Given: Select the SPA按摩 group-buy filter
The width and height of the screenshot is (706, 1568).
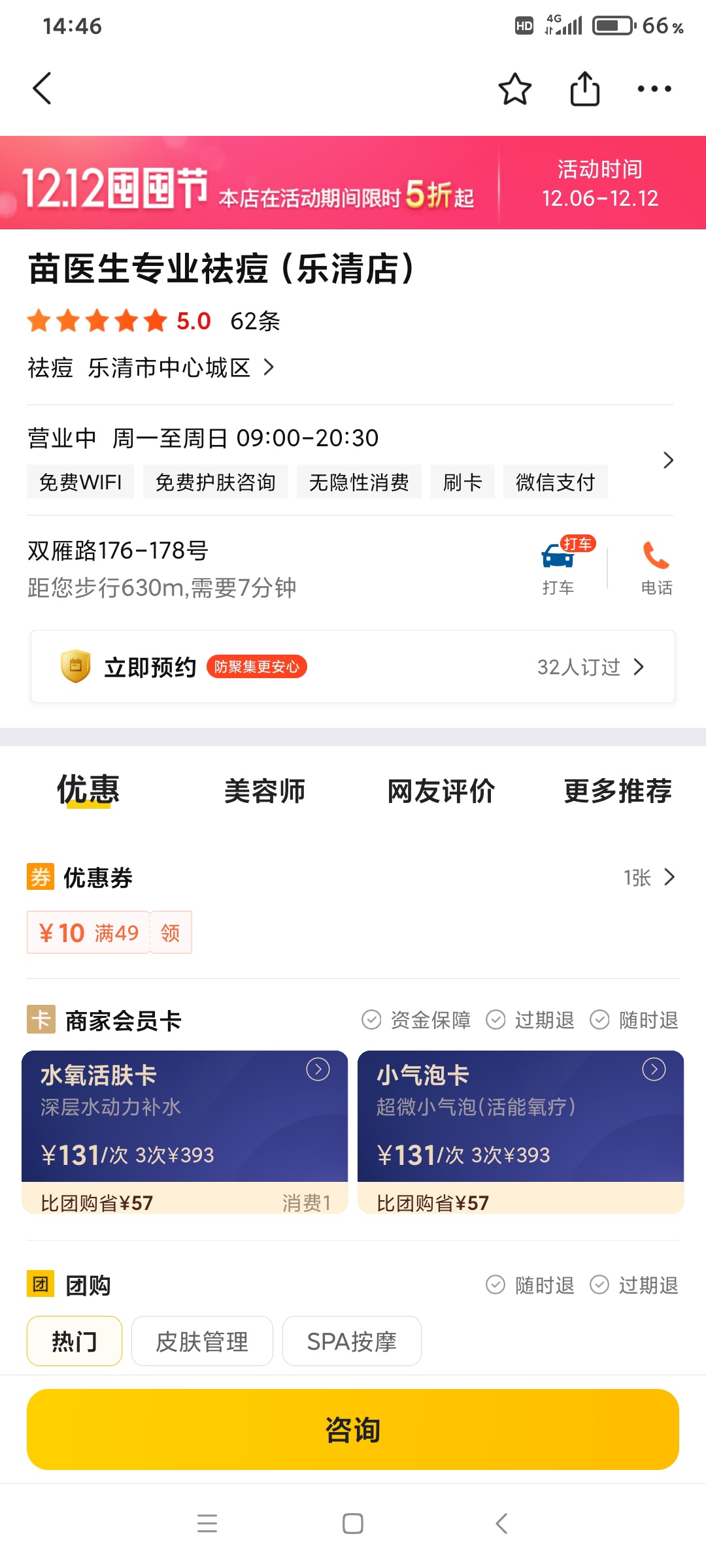Looking at the screenshot, I should pyautogui.click(x=352, y=1341).
